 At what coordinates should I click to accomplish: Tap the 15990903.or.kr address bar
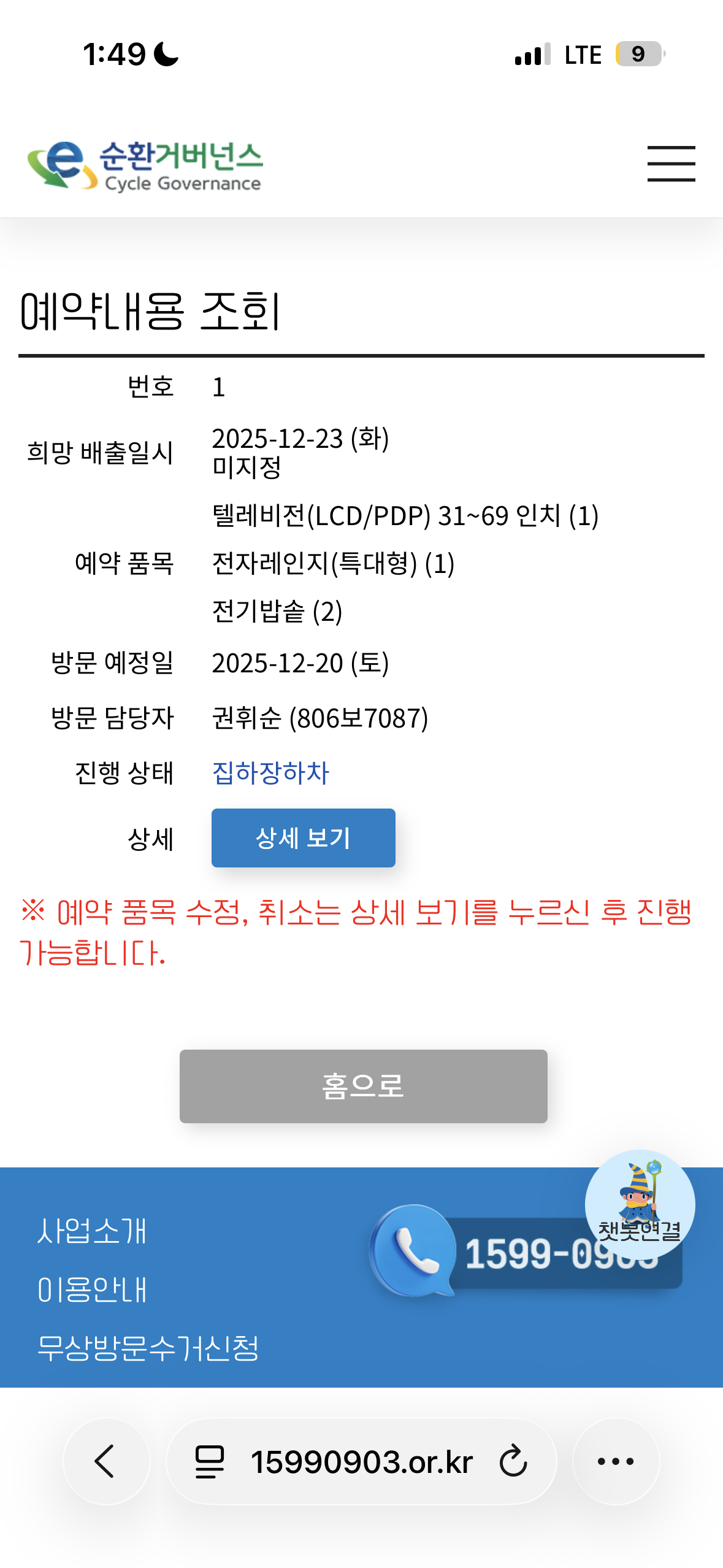pos(361,1462)
